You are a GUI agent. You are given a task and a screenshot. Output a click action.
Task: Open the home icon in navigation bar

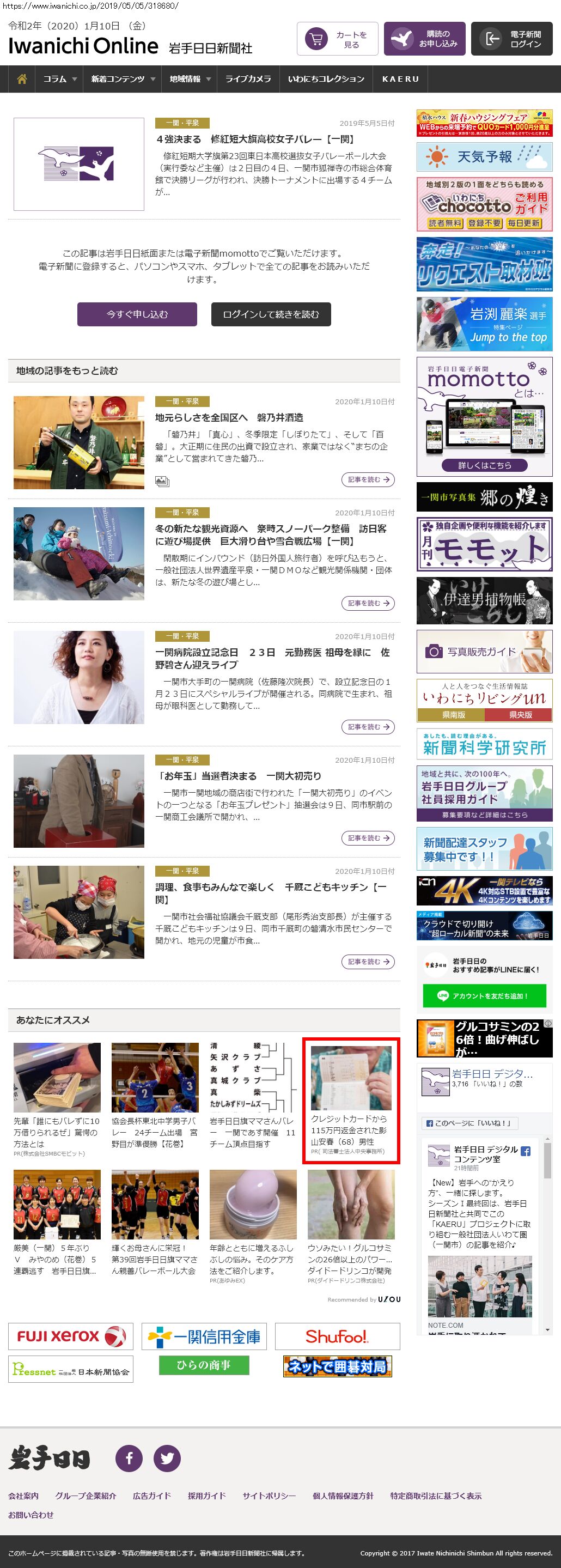point(22,79)
